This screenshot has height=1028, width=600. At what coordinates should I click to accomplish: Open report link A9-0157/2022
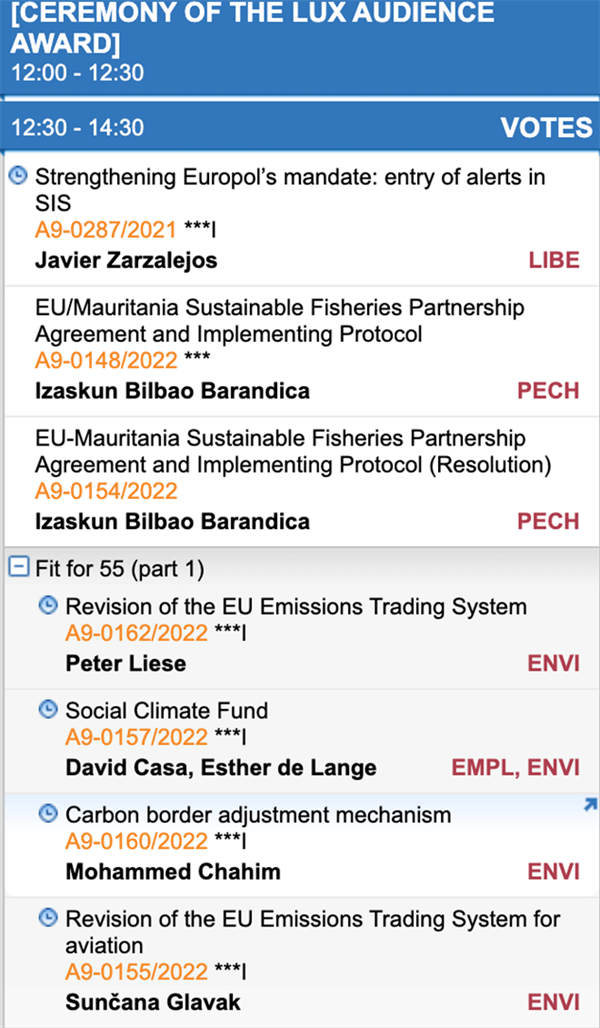[x=136, y=738]
